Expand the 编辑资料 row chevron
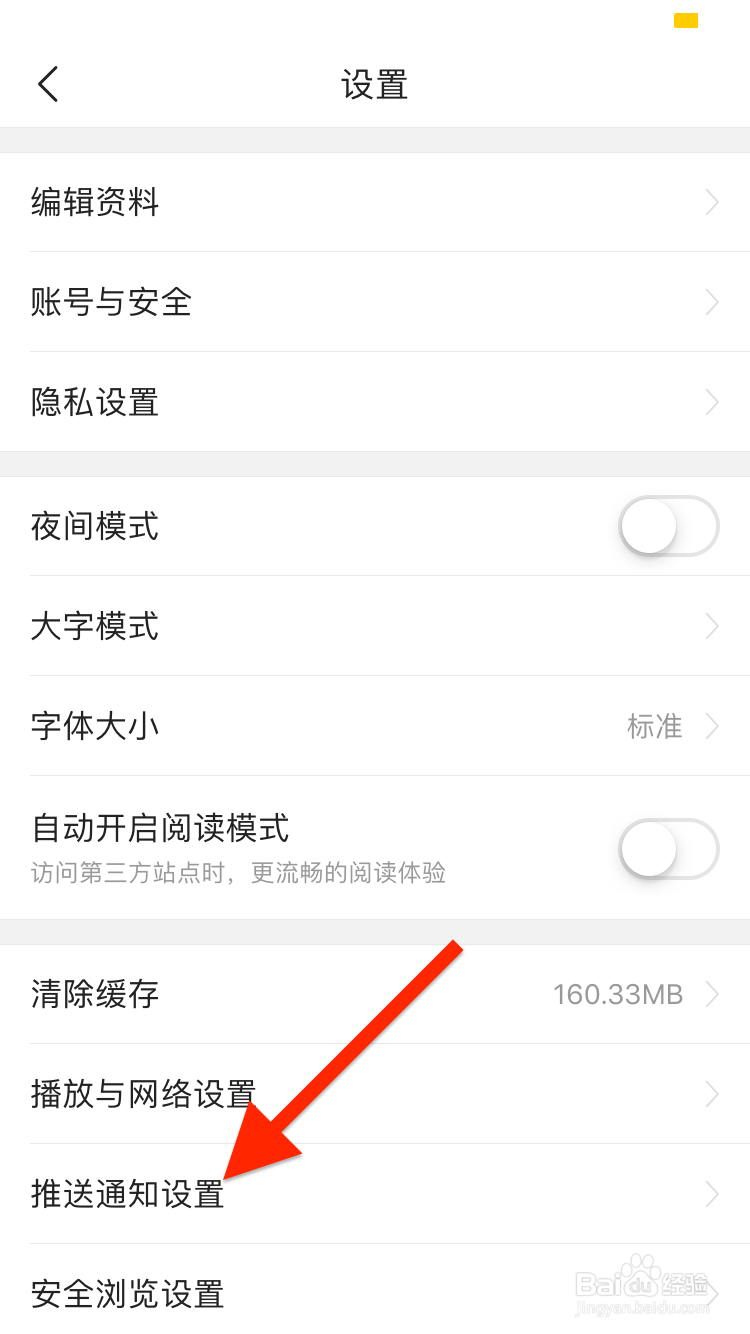This screenshot has width=750, height=1334. pyautogui.click(x=712, y=202)
